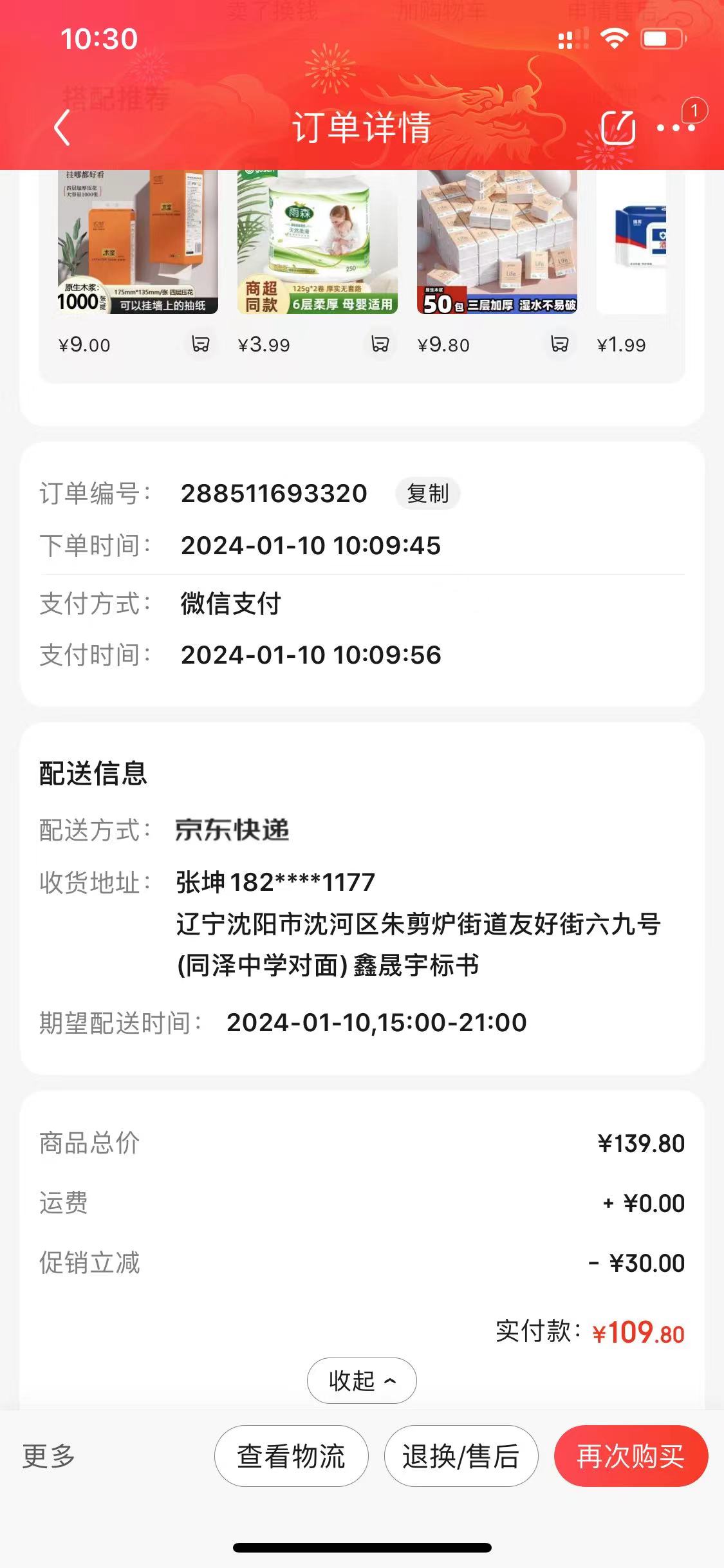View logistics via 查看物流
The image size is (724, 1568).
[291, 1456]
